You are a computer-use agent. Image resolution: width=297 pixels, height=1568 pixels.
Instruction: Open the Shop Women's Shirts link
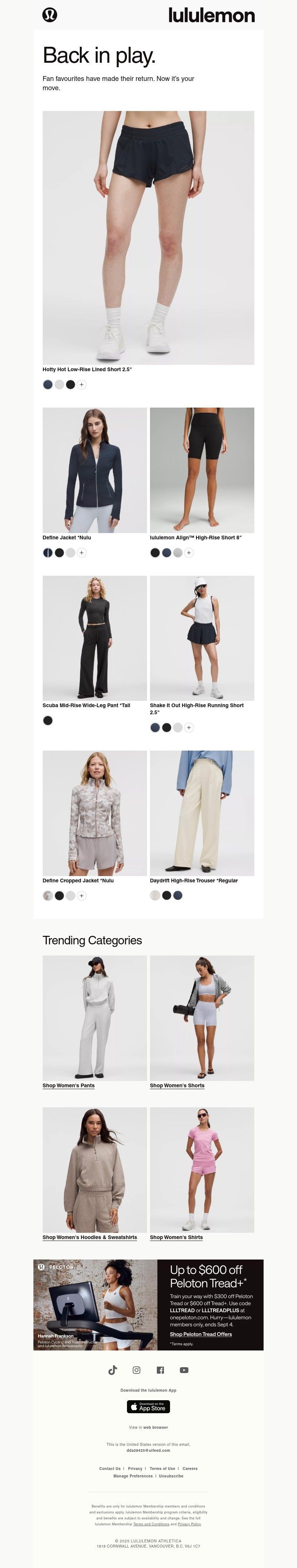click(x=176, y=1237)
